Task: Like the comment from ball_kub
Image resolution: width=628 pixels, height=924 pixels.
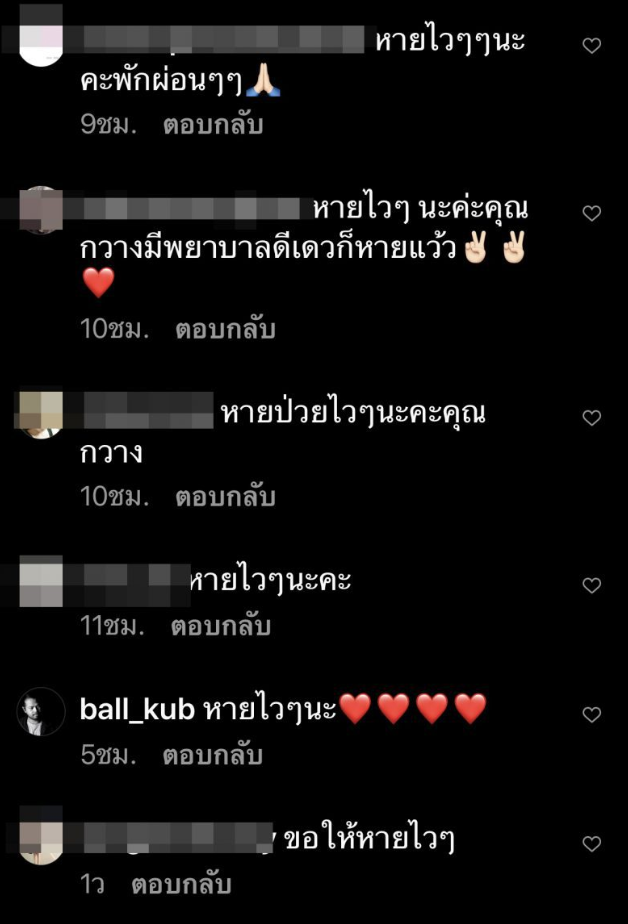Action: (592, 714)
